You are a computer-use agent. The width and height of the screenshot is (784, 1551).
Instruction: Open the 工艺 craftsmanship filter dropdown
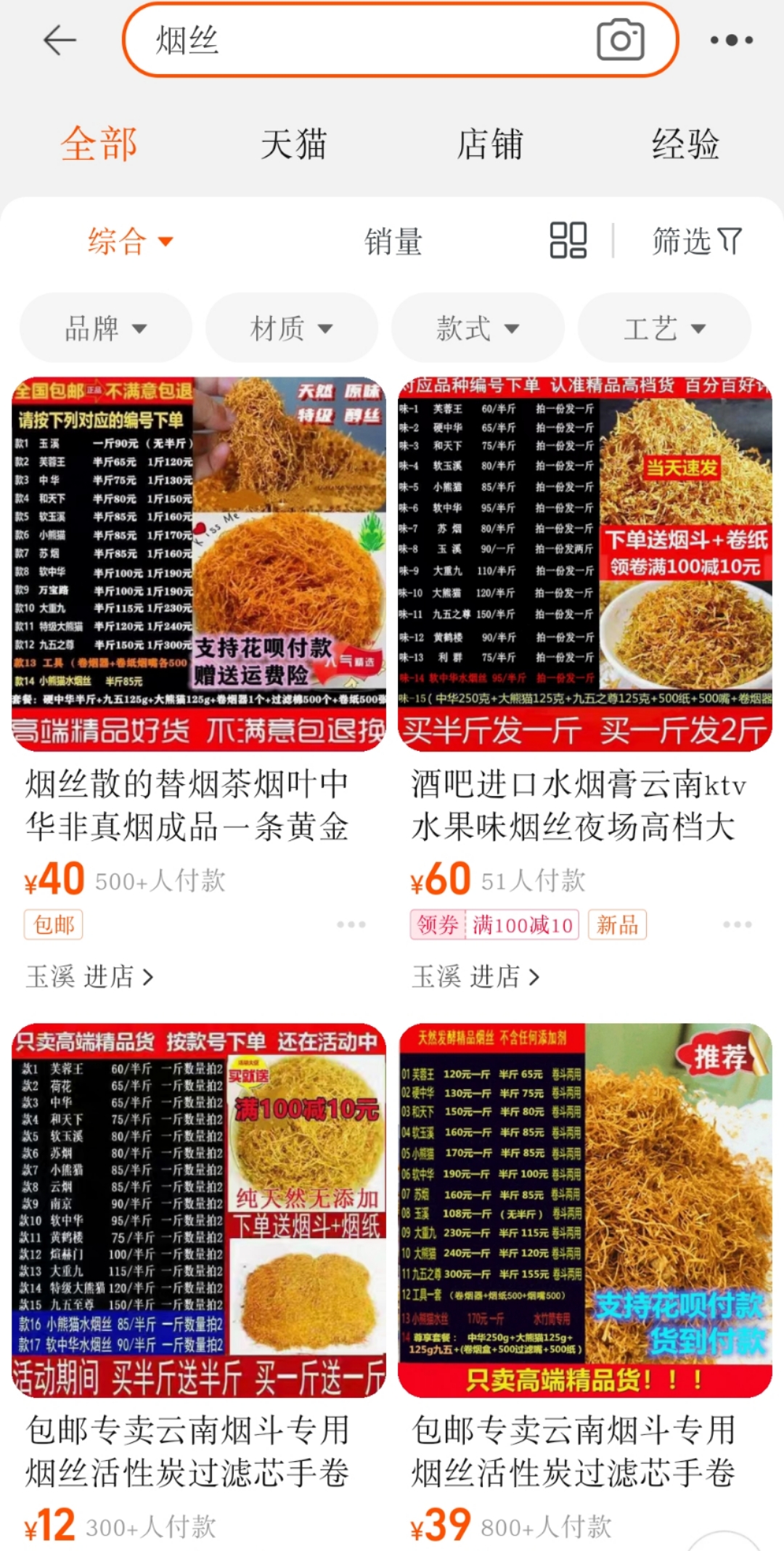click(663, 327)
